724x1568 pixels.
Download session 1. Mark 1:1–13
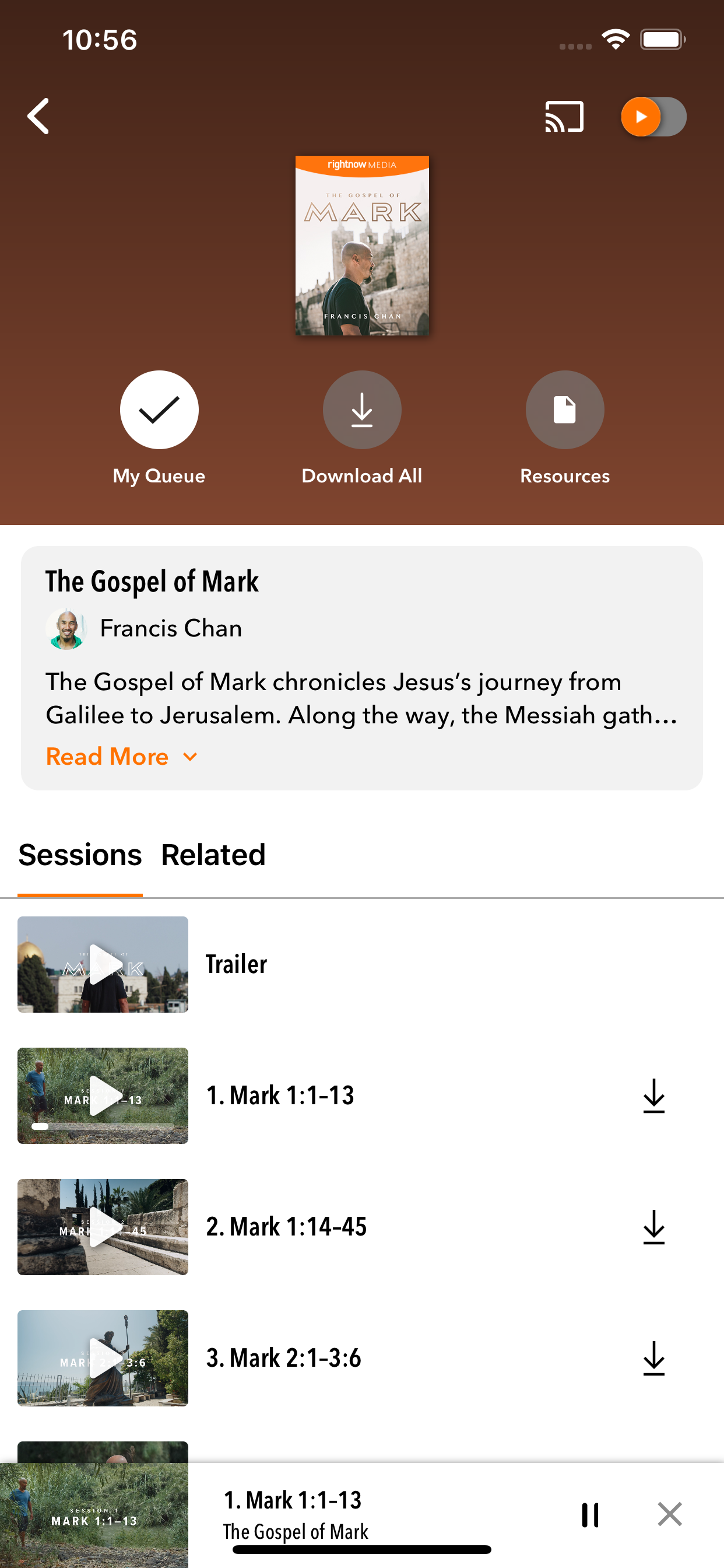[653, 1095]
